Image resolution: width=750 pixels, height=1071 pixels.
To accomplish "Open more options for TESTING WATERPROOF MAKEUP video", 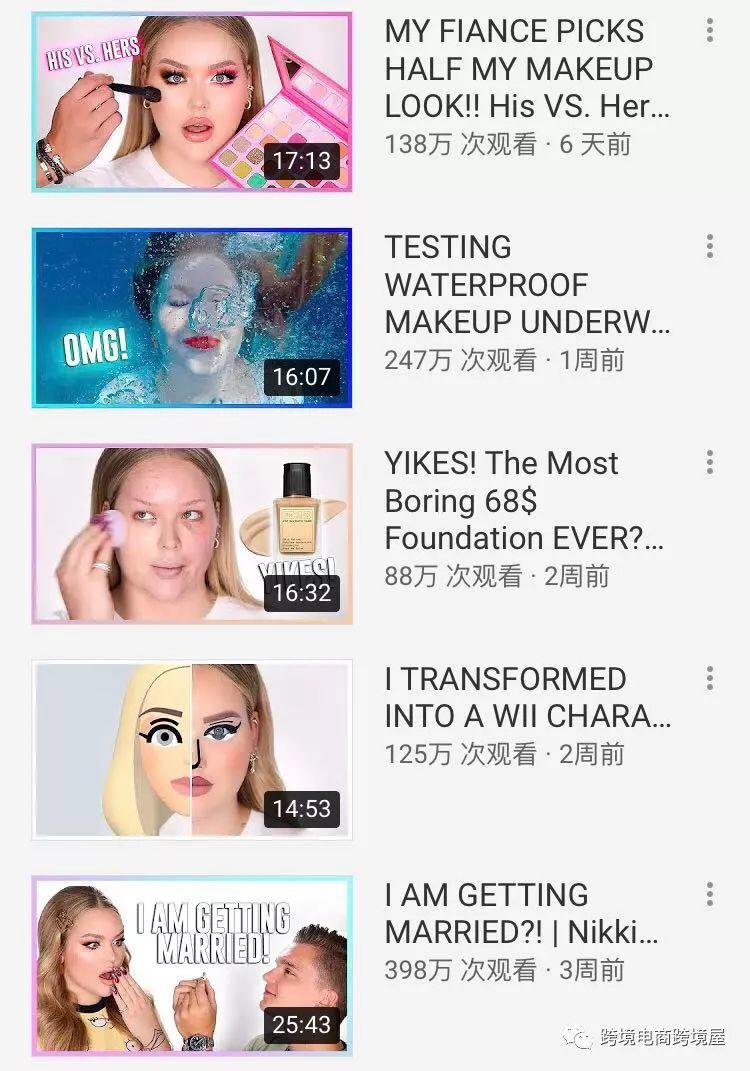I will 710,246.
